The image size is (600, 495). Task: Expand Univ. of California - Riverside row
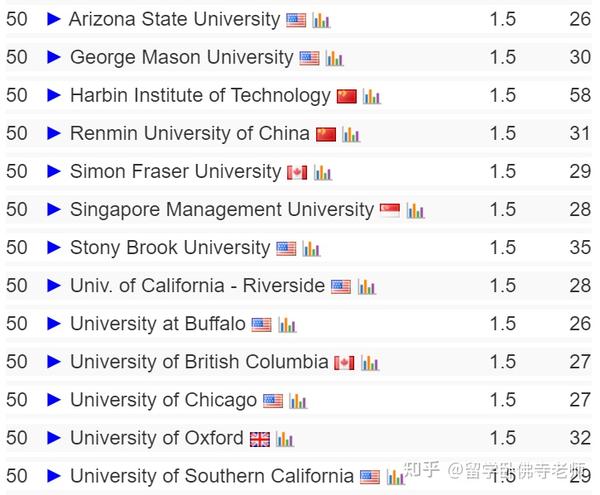point(54,285)
